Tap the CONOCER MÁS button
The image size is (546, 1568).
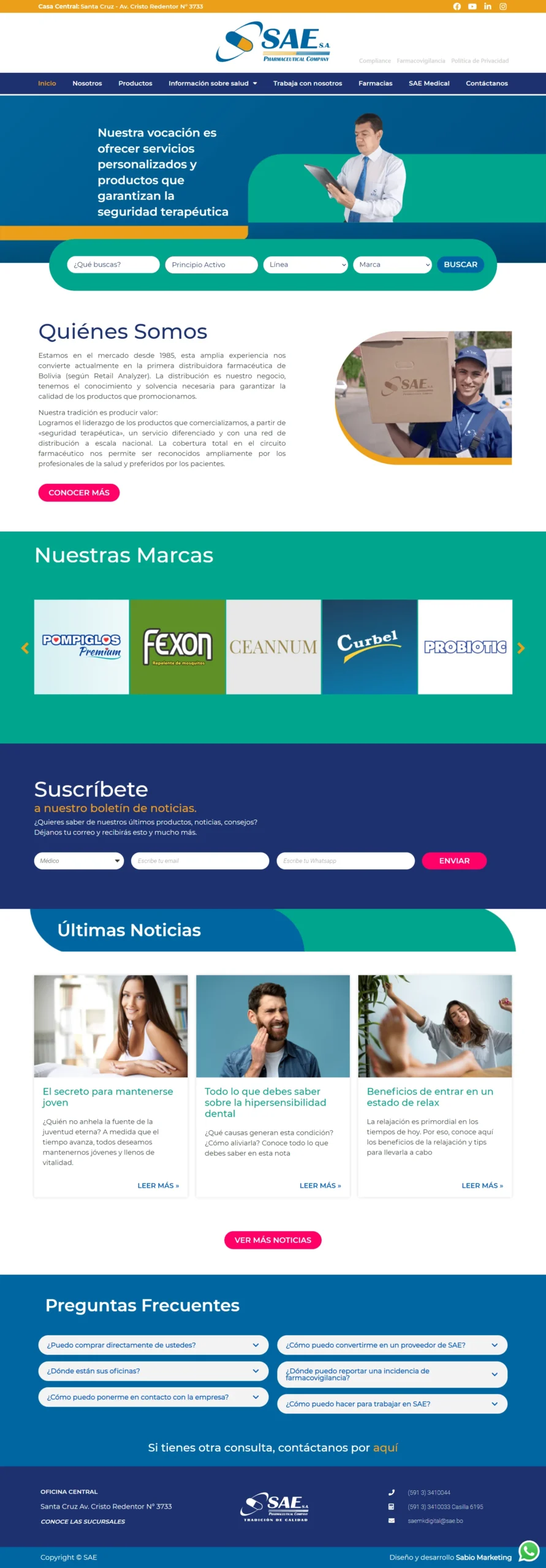tap(78, 492)
